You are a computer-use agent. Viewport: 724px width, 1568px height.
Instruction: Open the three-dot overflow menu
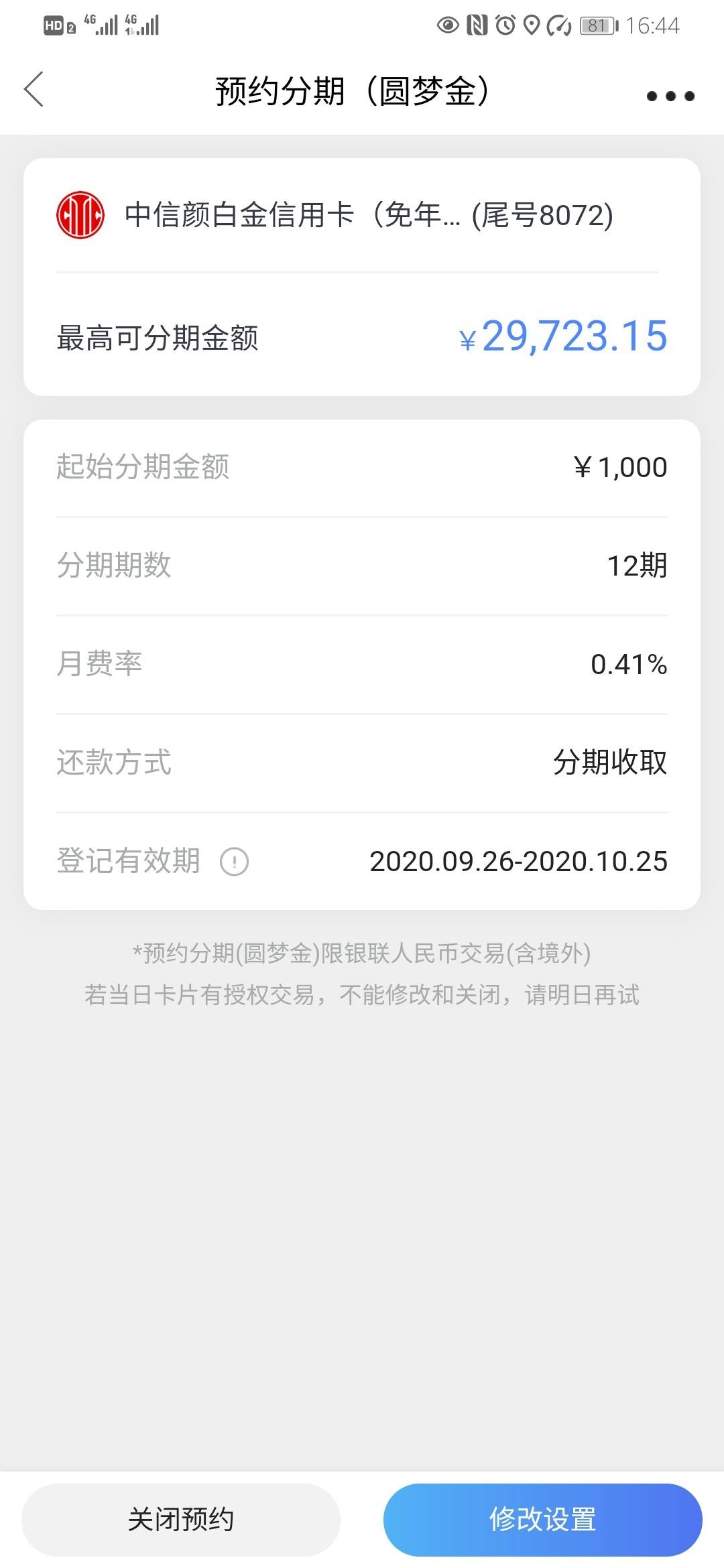coord(670,96)
